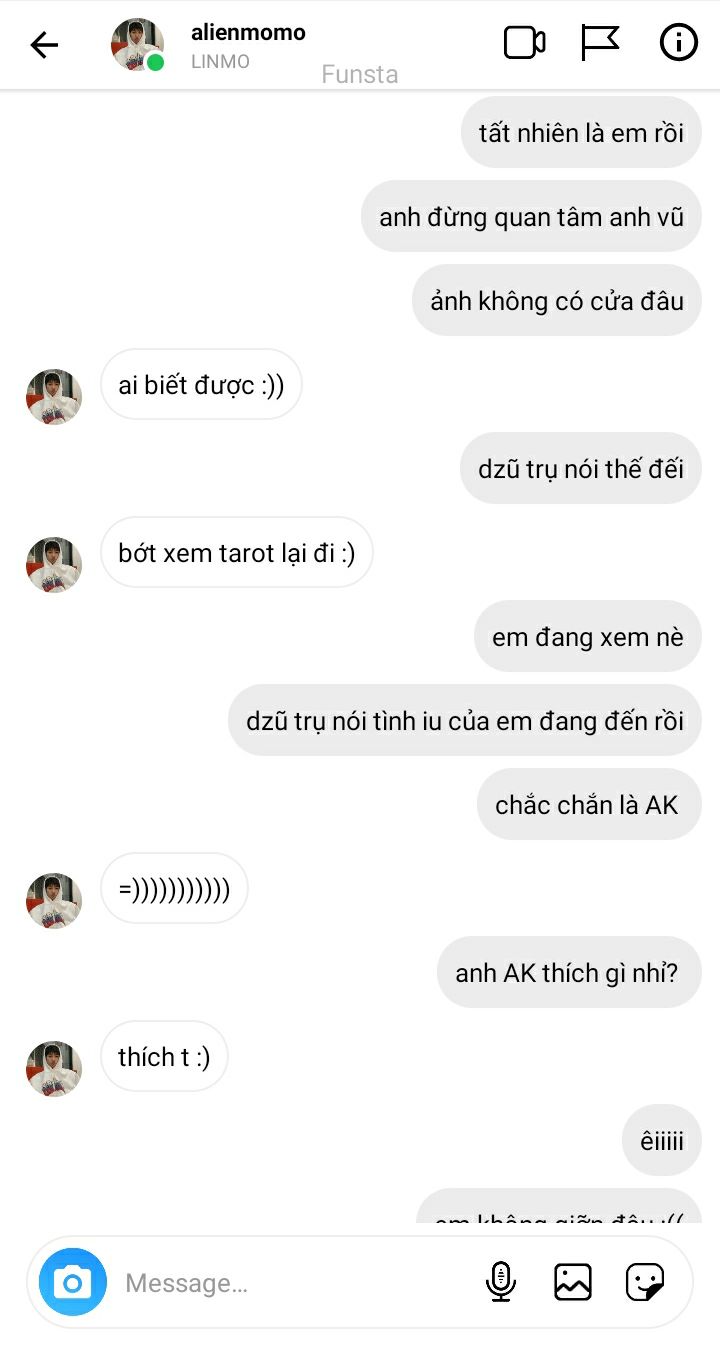Tap the Message text field
720x1355 pixels.
(x=290, y=1283)
